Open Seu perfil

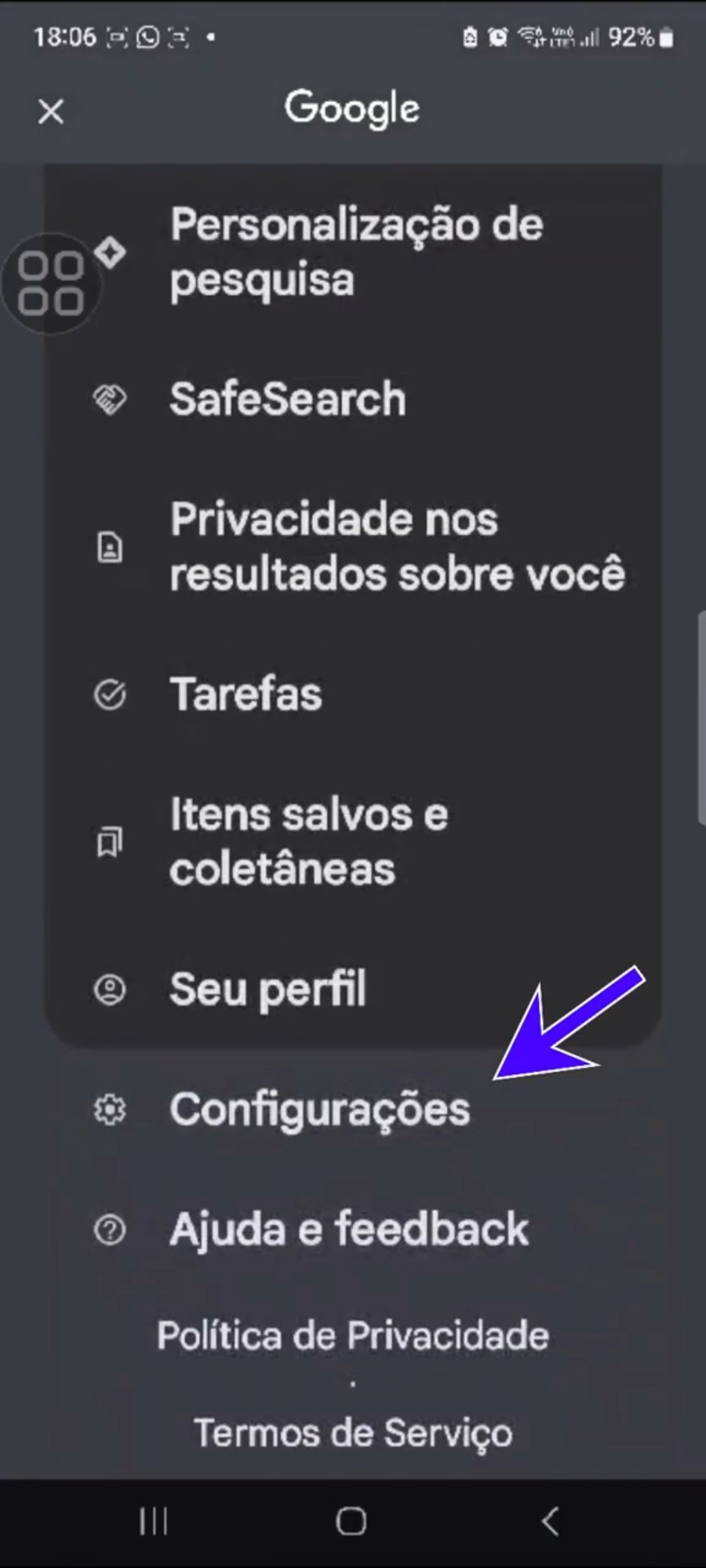click(x=352, y=989)
